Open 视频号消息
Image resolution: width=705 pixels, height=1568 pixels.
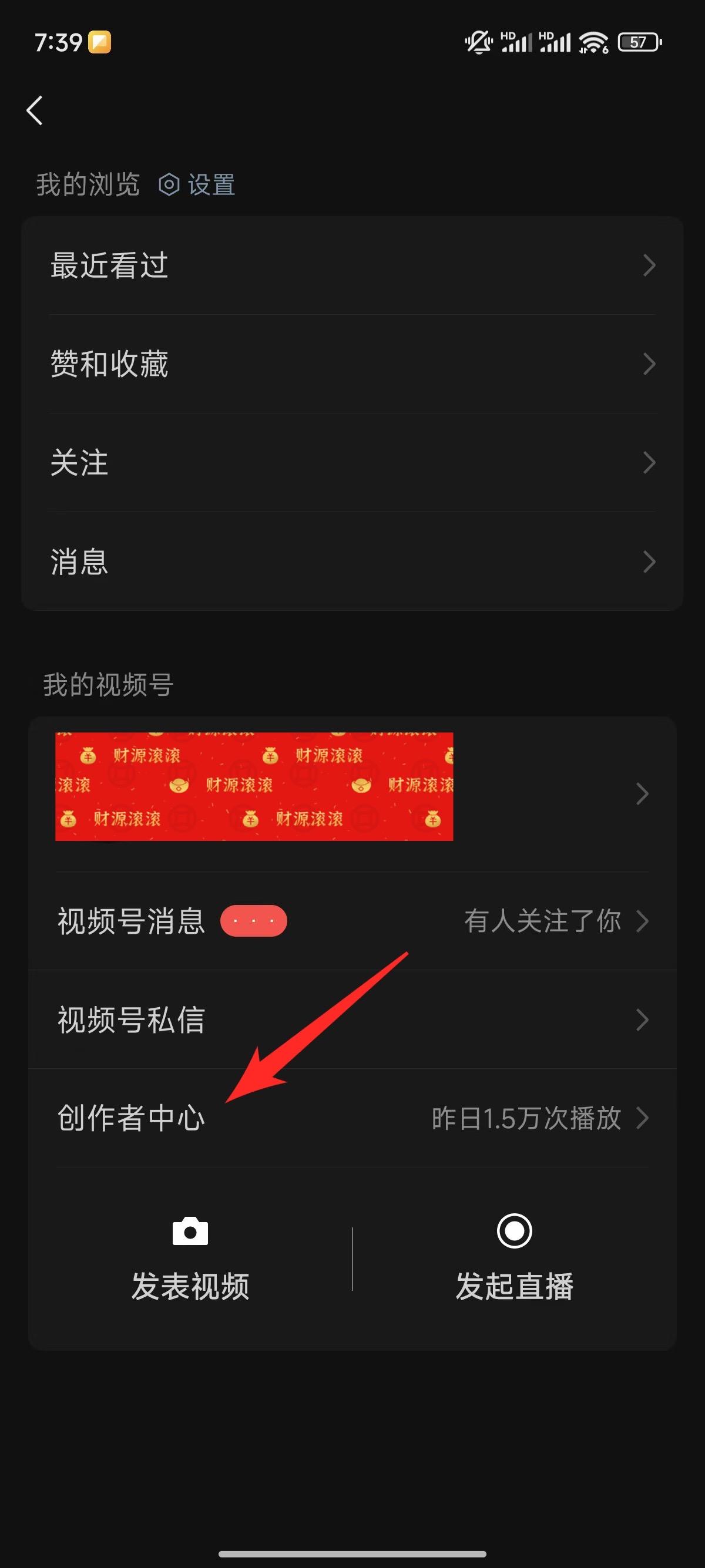click(x=132, y=921)
